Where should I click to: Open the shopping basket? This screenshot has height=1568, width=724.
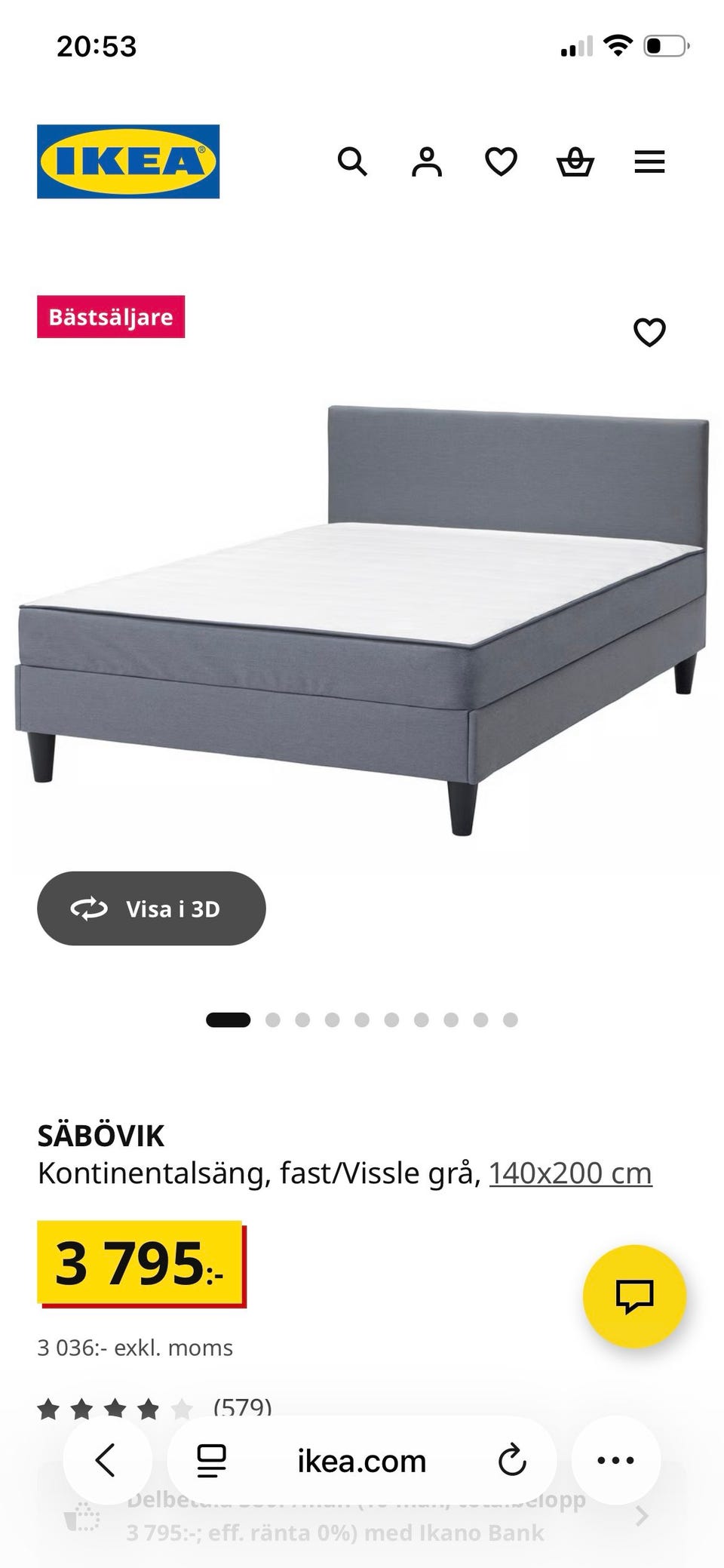click(575, 161)
